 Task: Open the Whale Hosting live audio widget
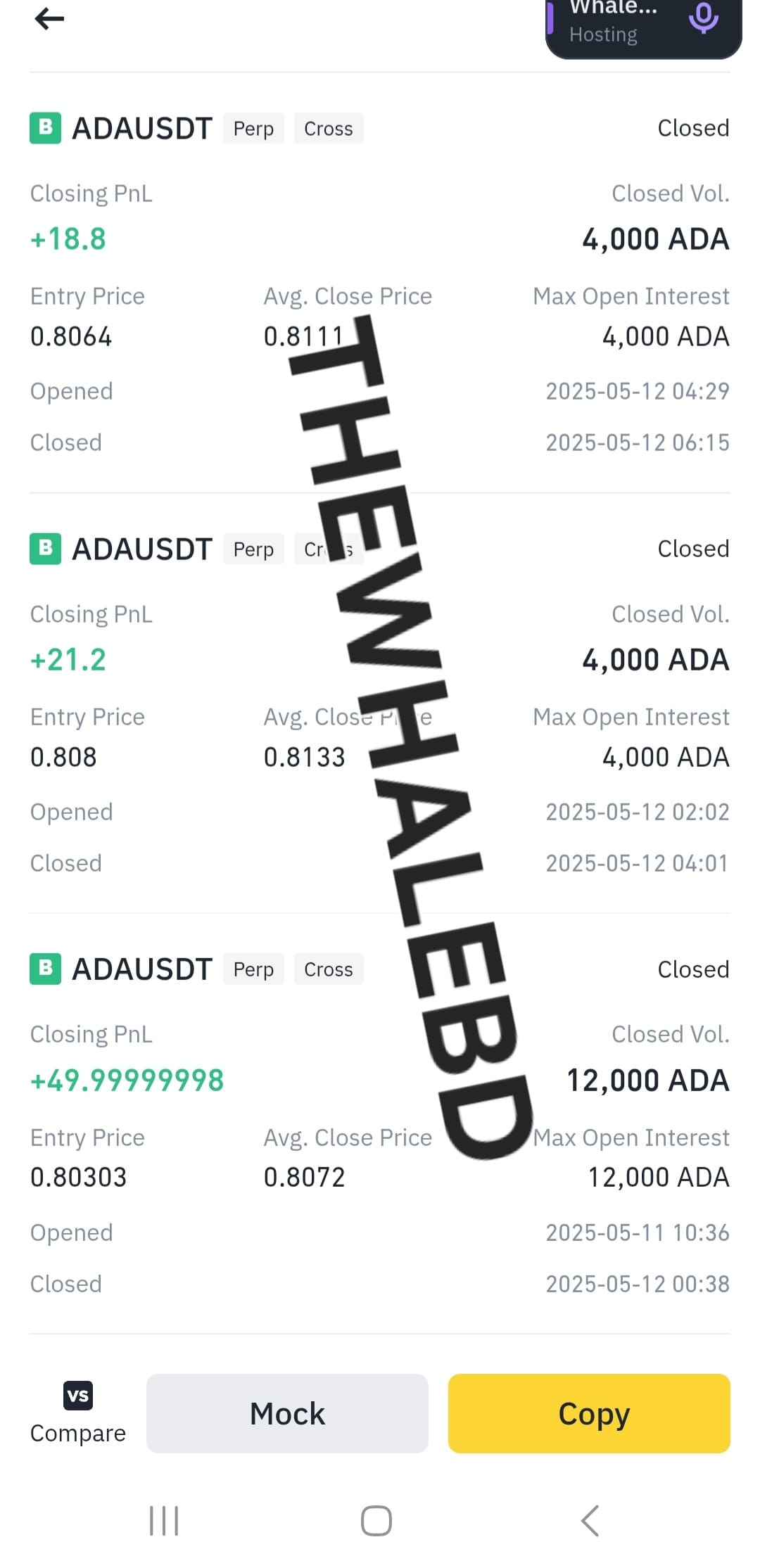point(643,26)
